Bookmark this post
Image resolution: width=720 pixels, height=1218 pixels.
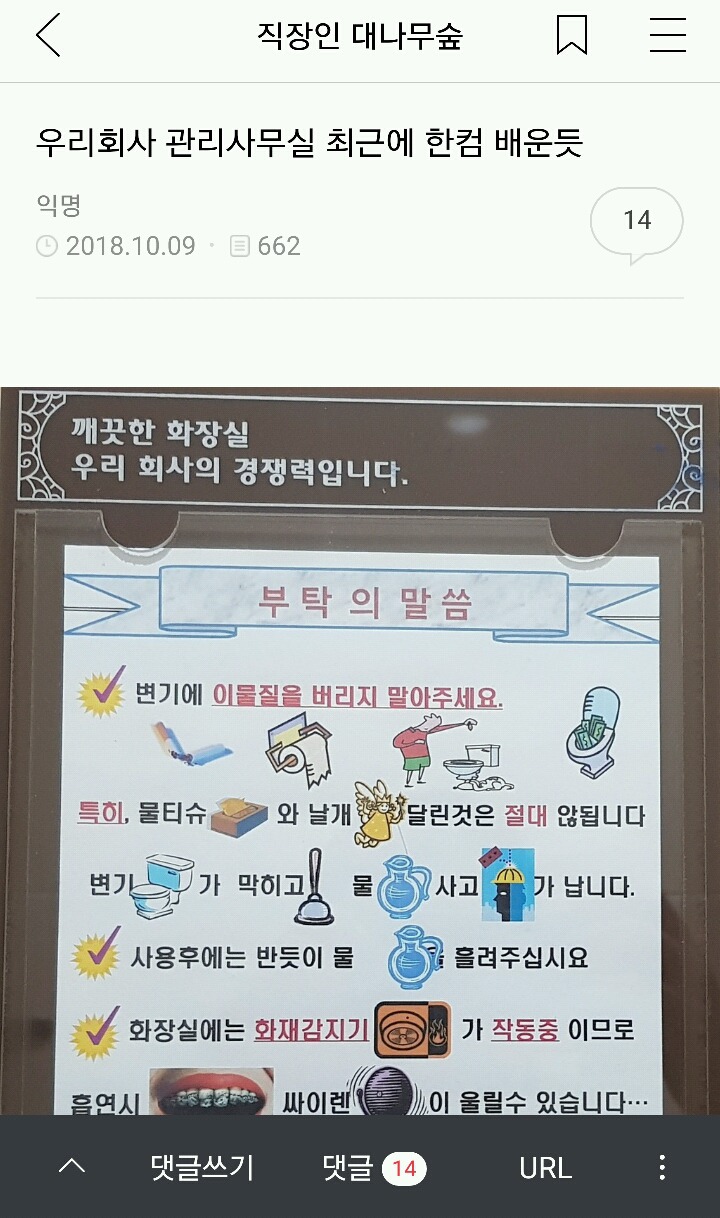(x=571, y=37)
